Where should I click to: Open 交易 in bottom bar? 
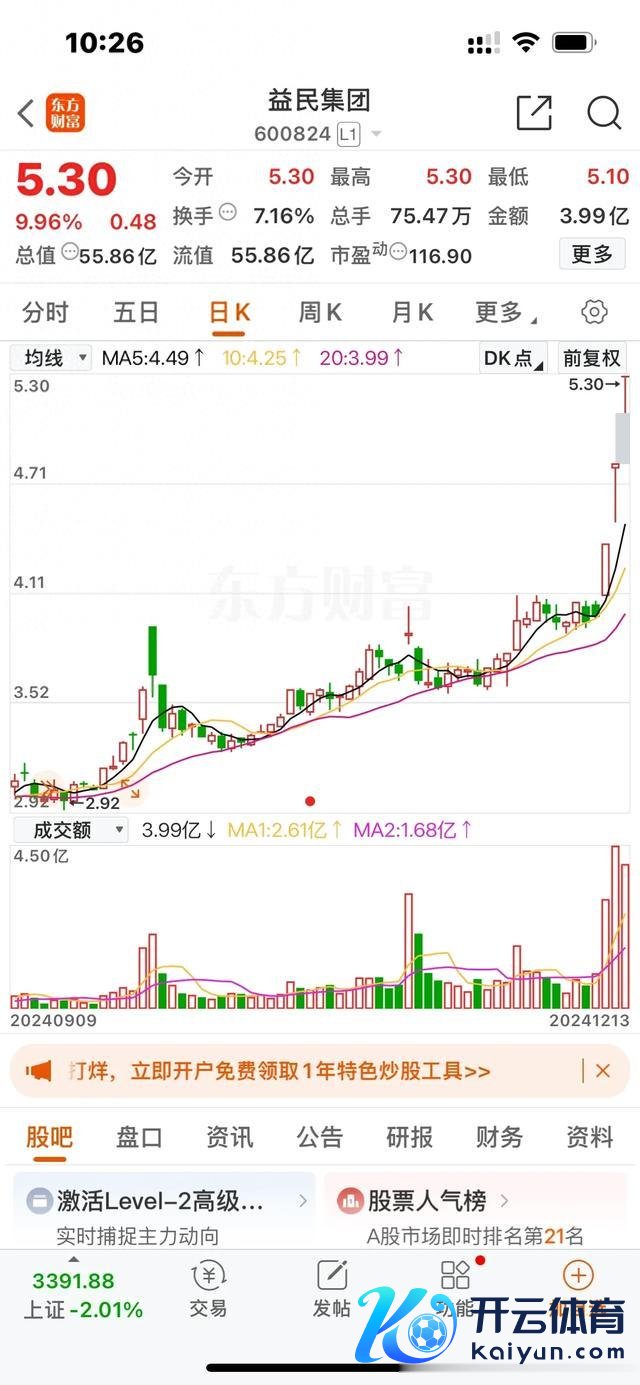208,1289
